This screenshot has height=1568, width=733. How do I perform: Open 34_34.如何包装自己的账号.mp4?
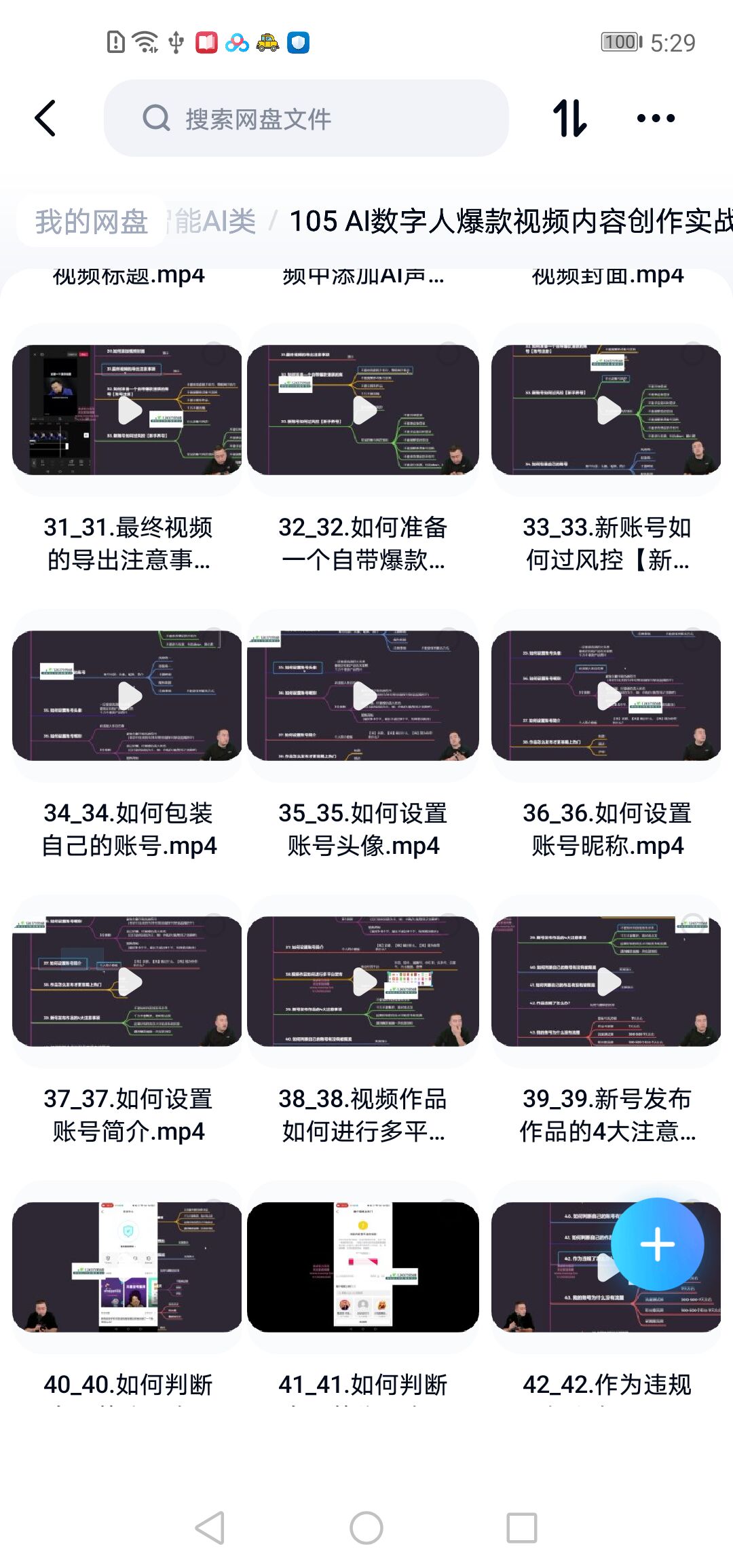tap(128, 696)
